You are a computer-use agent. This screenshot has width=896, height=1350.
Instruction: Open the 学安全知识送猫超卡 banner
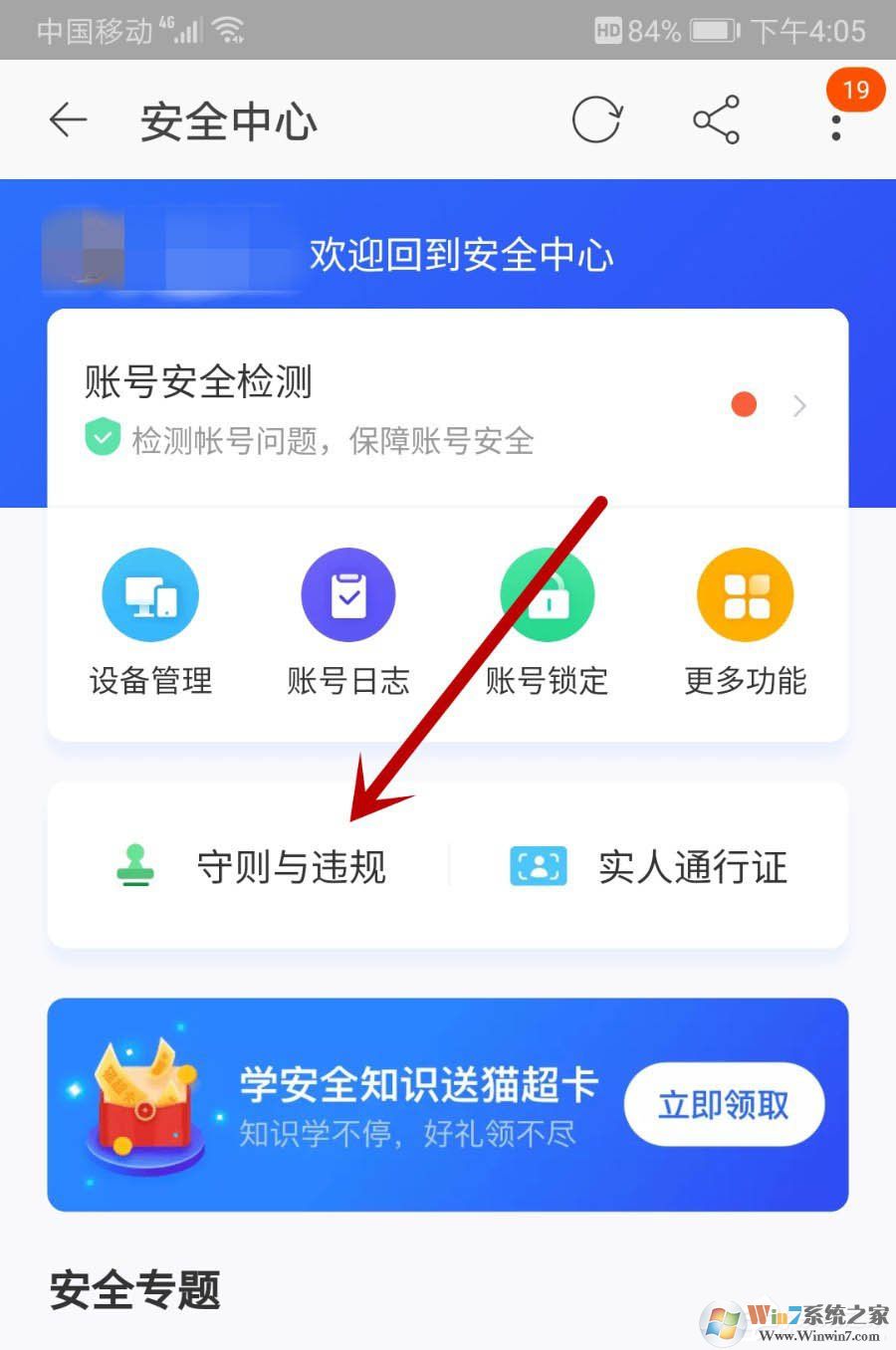point(418,1086)
